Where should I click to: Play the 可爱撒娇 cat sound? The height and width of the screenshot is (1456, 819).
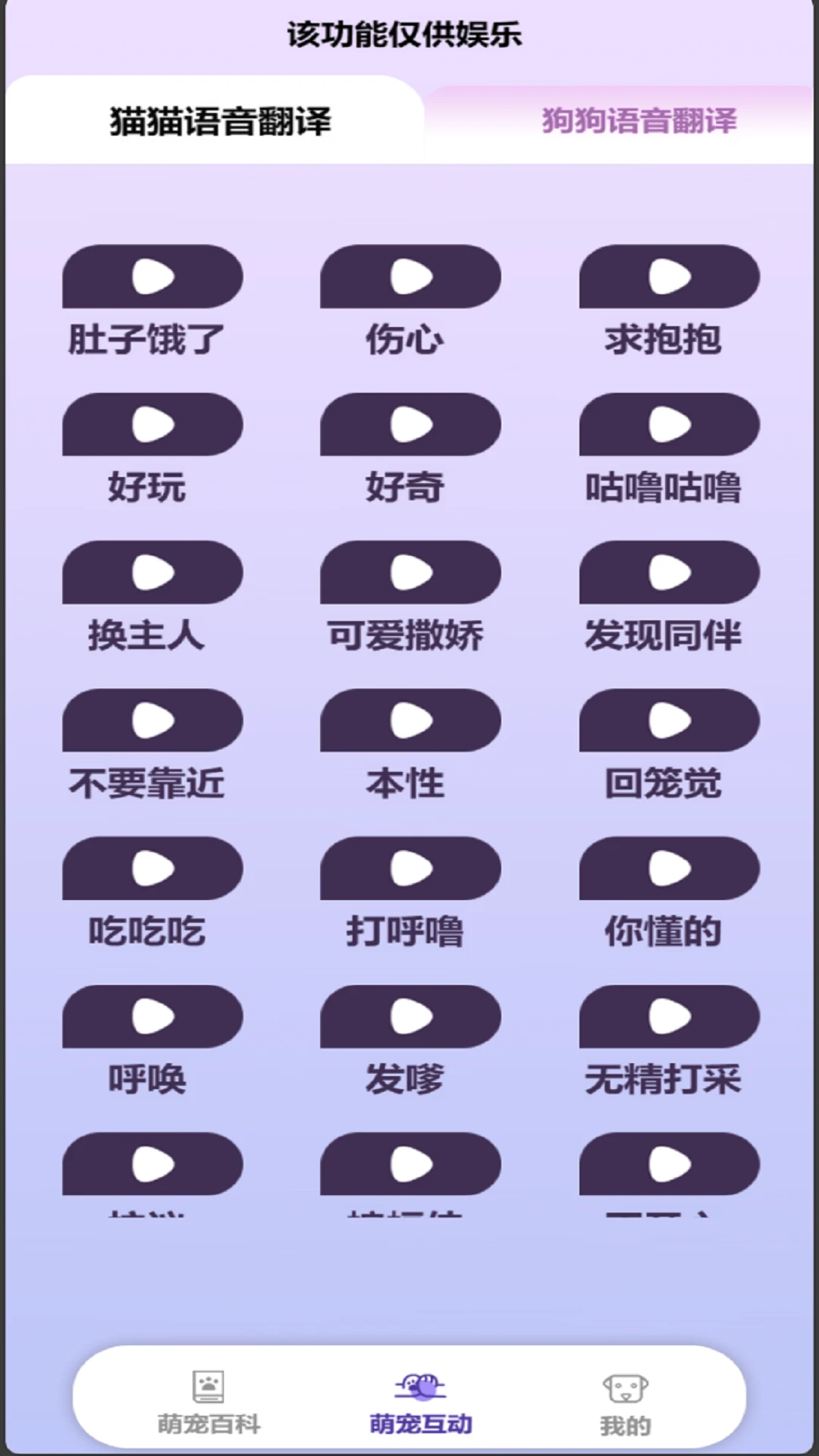pyautogui.click(x=409, y=574)
